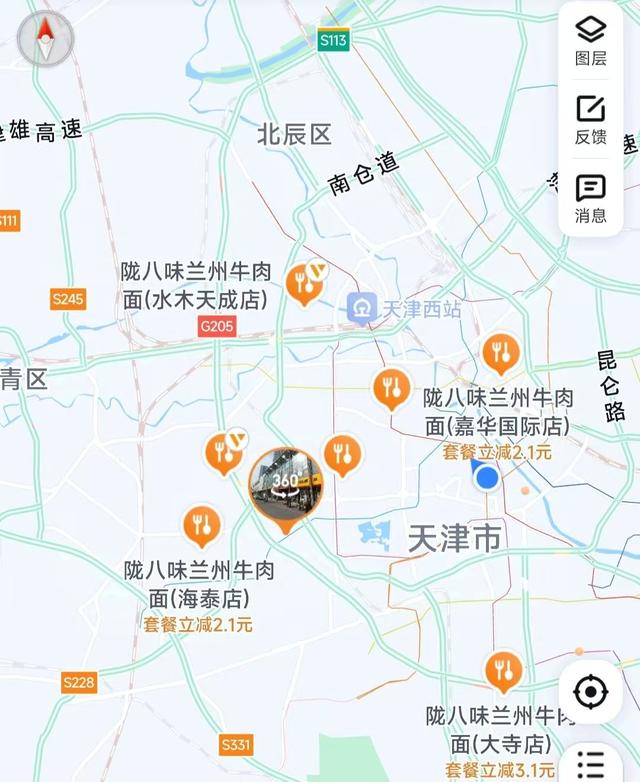
Task: Tap the compass to reset map orientation
Action: [45, 39]
